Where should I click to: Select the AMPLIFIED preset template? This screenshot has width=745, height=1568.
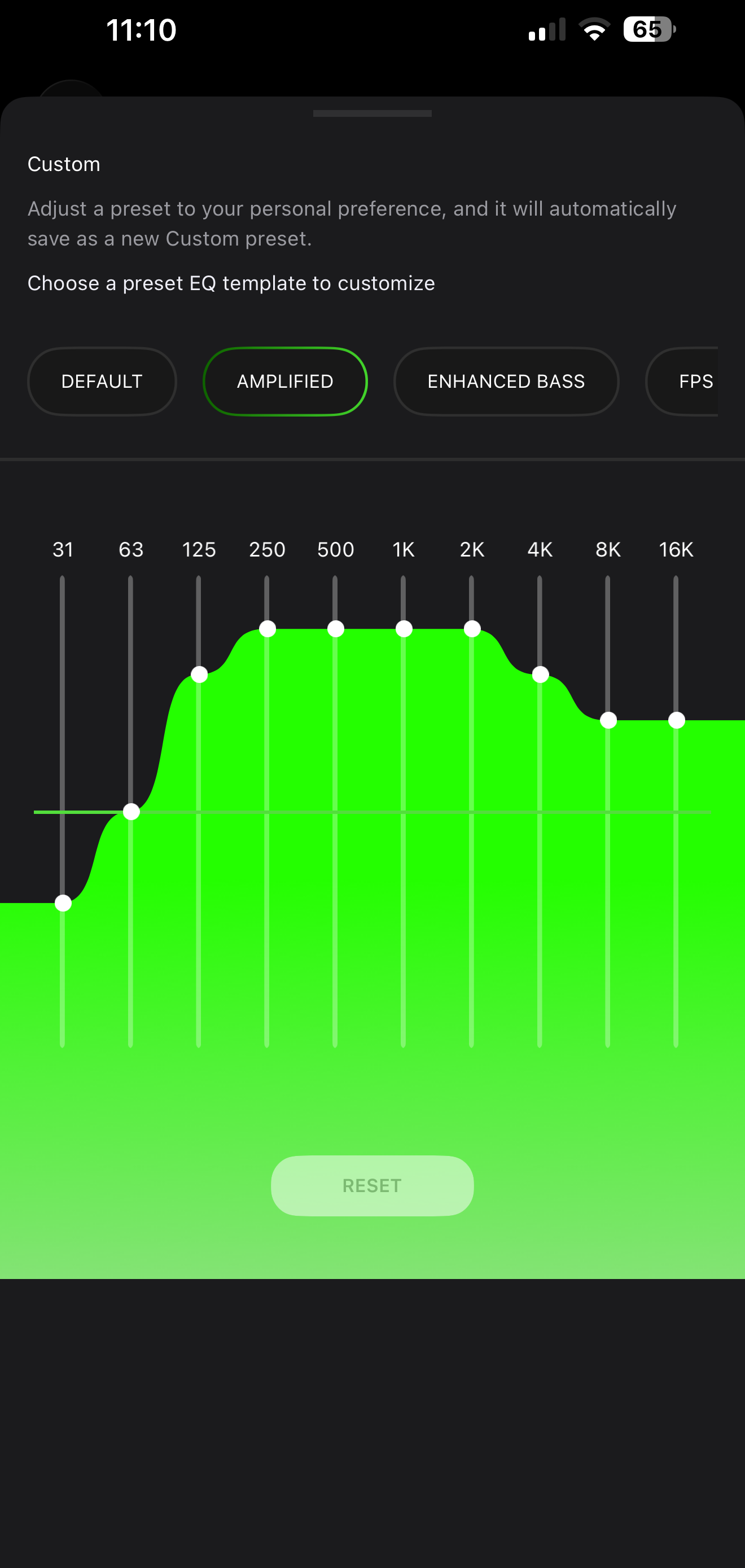point(285,381)
